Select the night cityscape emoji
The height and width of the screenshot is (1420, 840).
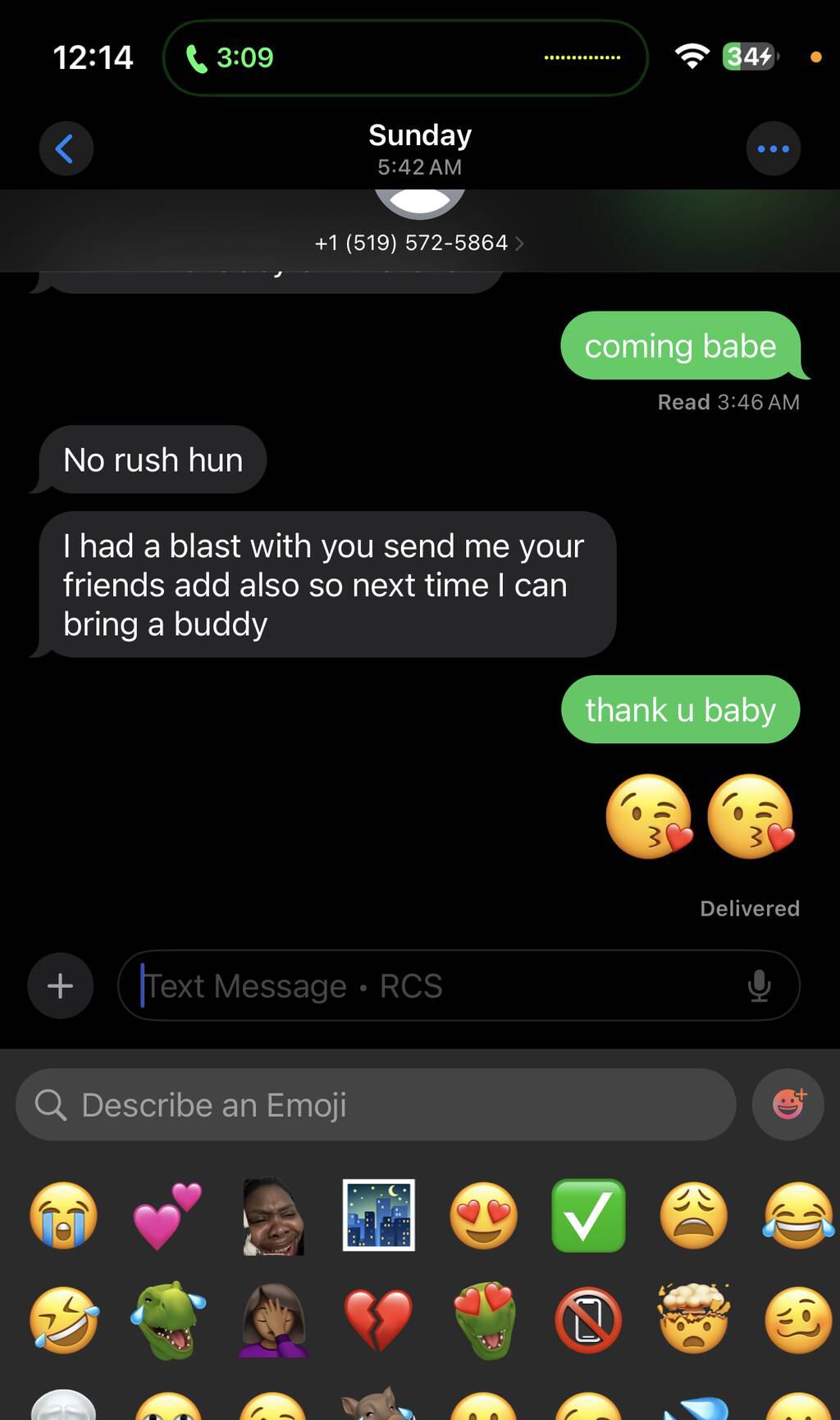click(x=378, y=1215)
